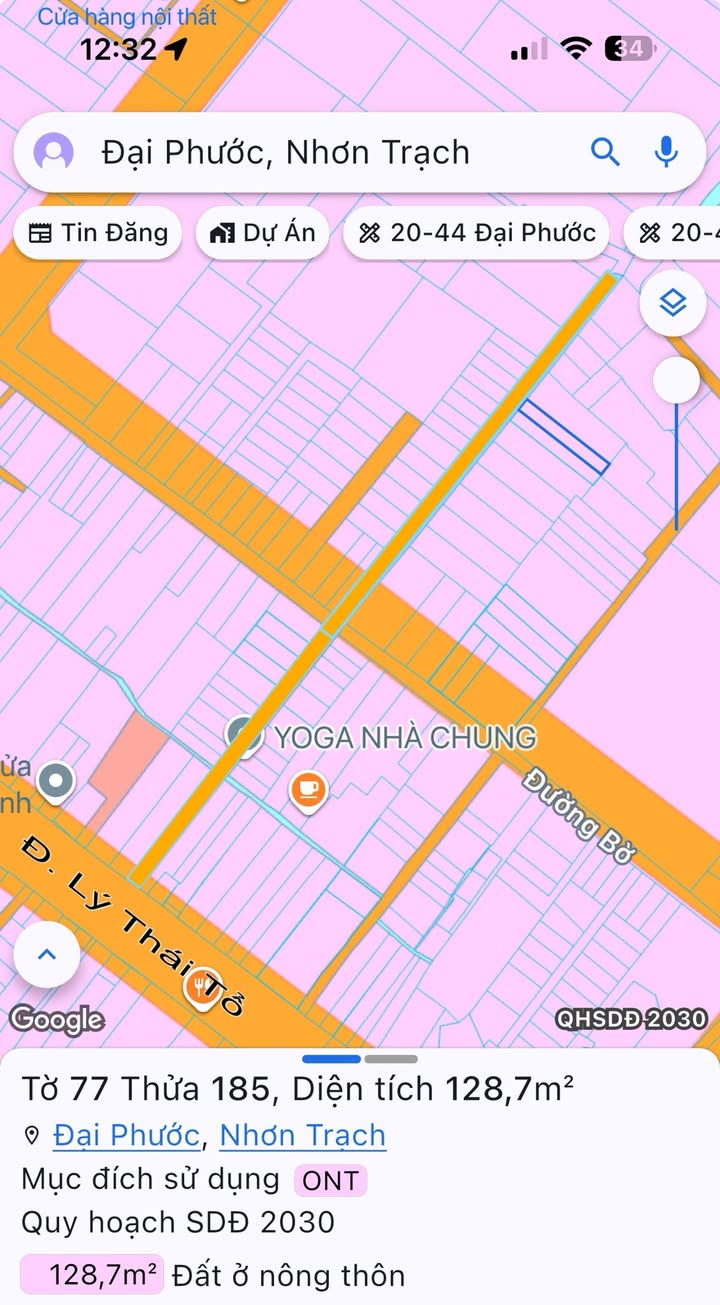Open the Đại Phước link
Screen dimensions: 720x1305
(x=126, y=1135)
